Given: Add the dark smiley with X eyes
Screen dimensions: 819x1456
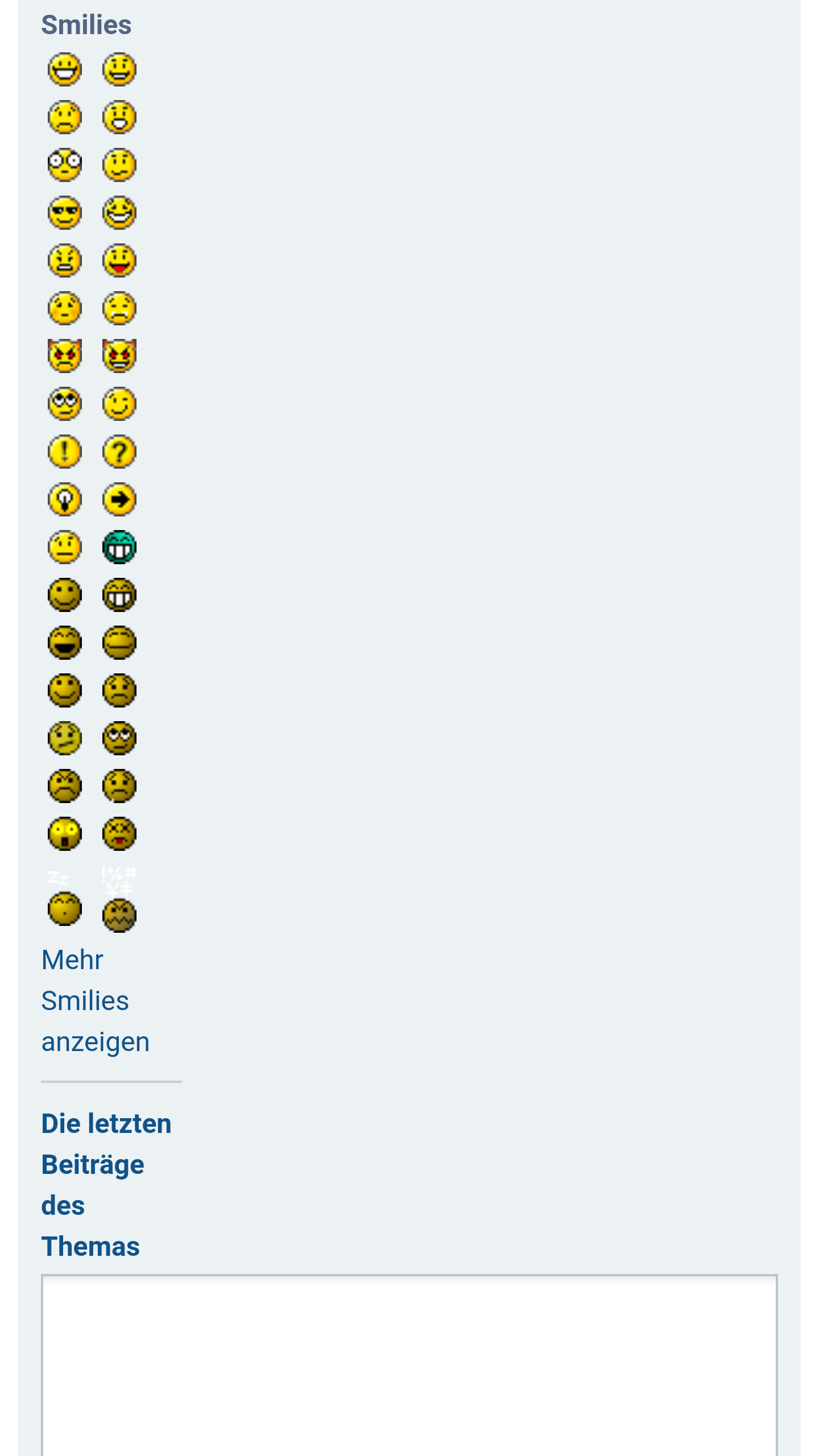Looking at the screenshot, I should [119, 834].
